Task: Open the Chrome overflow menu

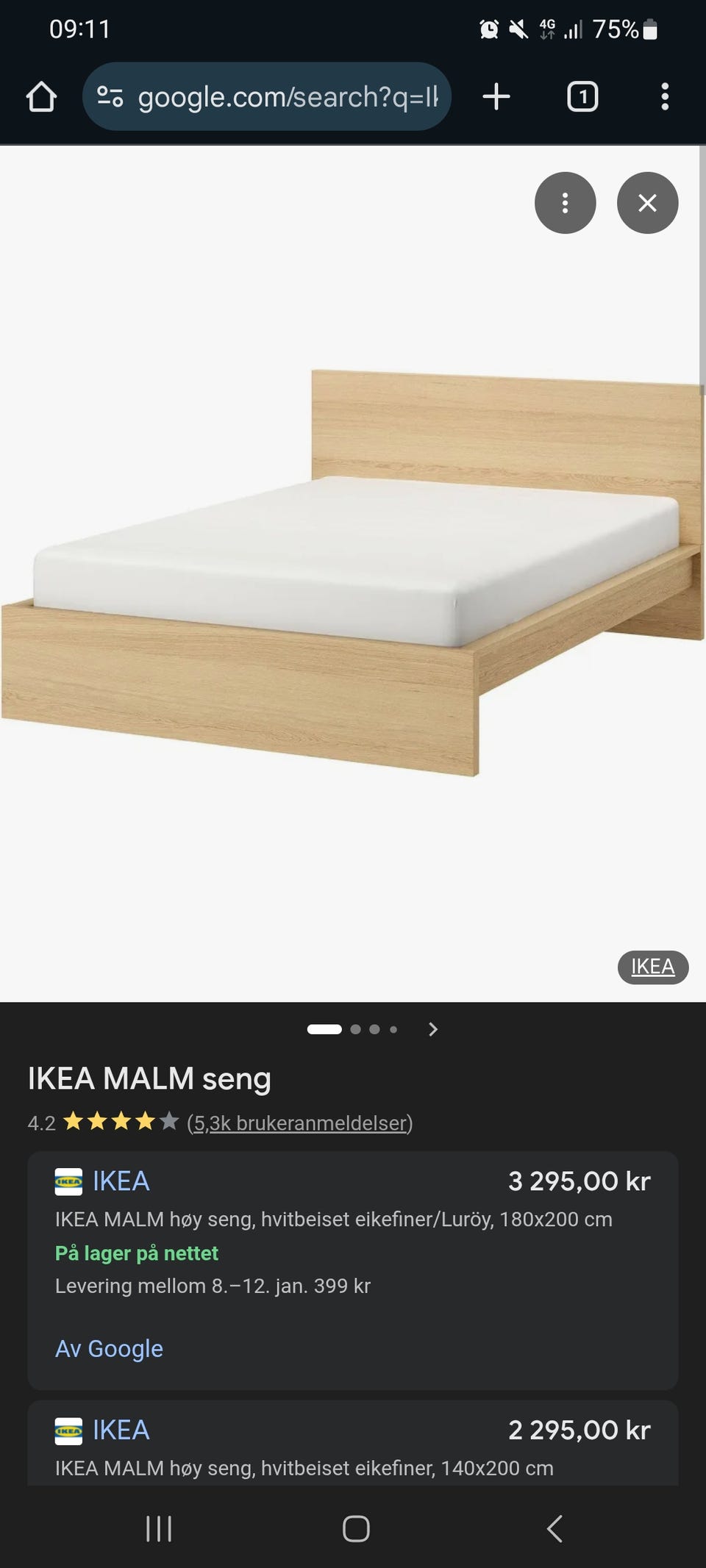Action: tap(665, 96)
